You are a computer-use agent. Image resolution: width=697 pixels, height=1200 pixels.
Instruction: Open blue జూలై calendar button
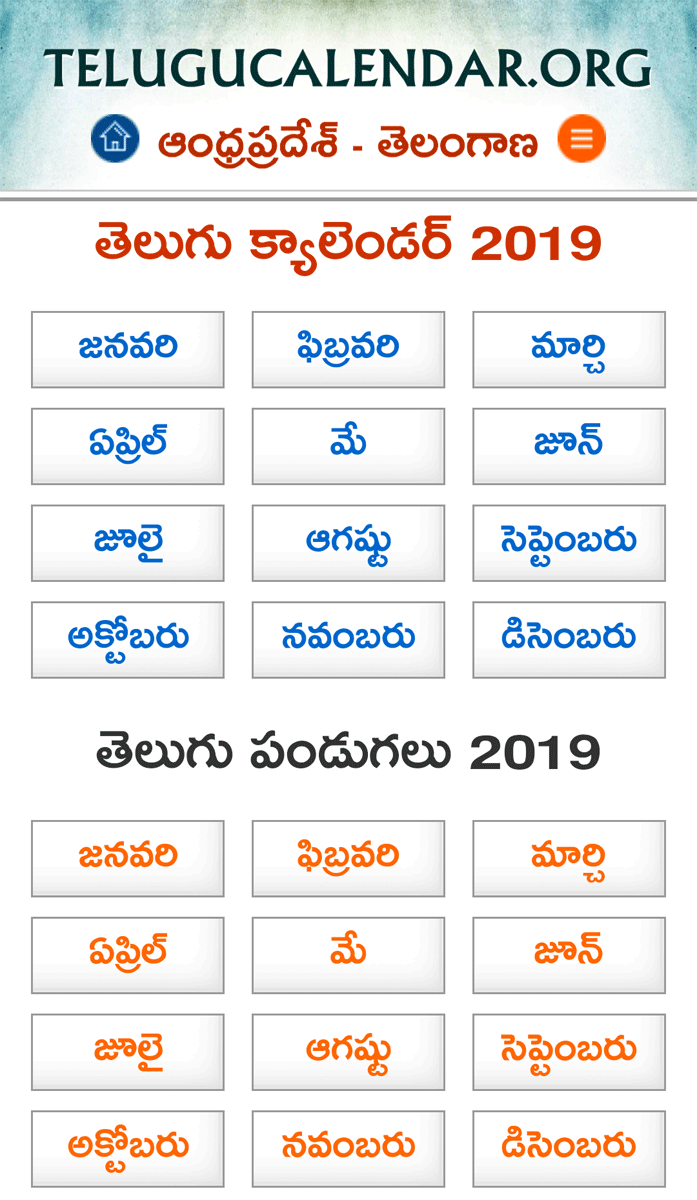(128, 543)
